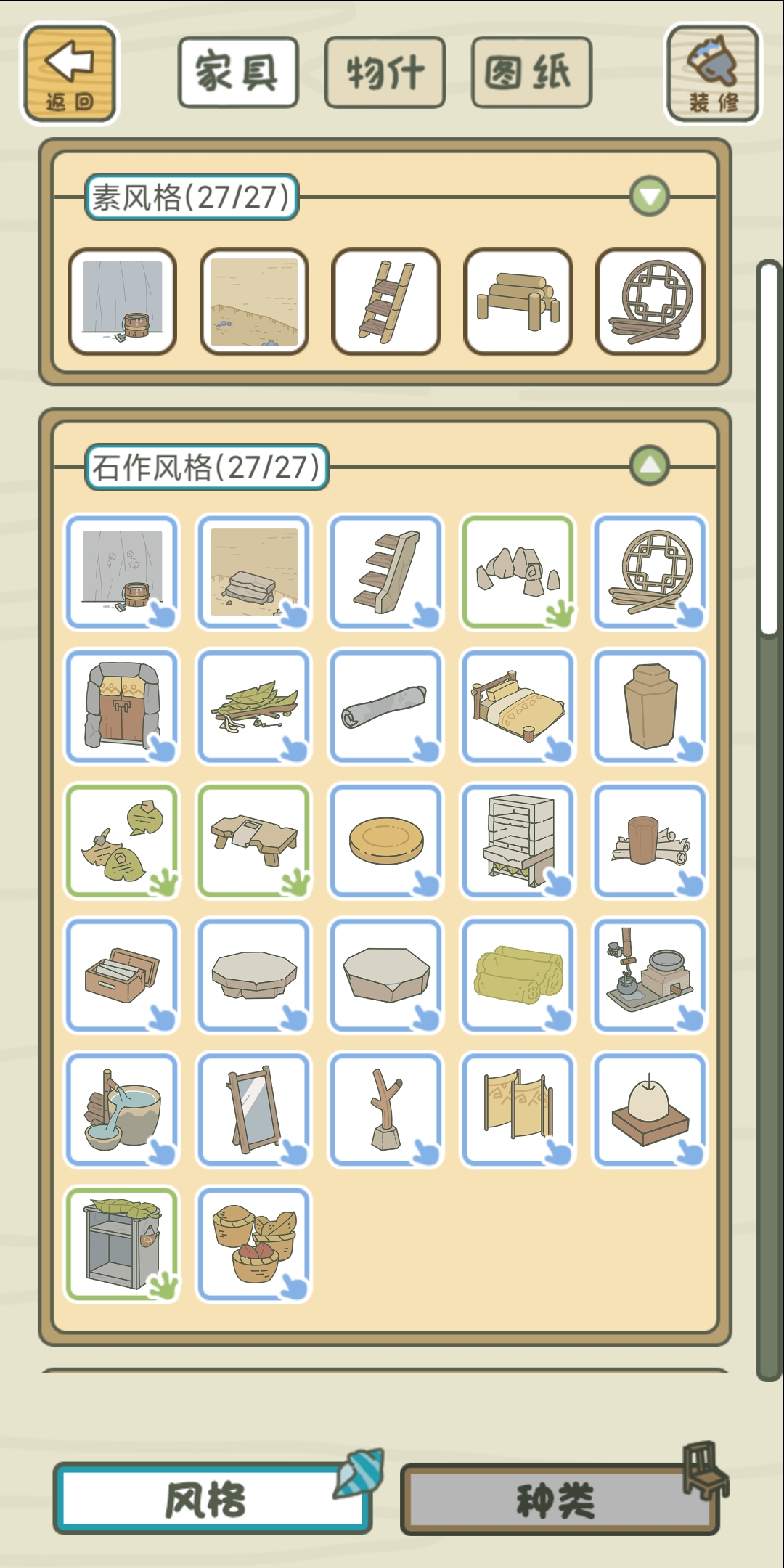Select the 风格 sorting view

(x=212, y=1500)
